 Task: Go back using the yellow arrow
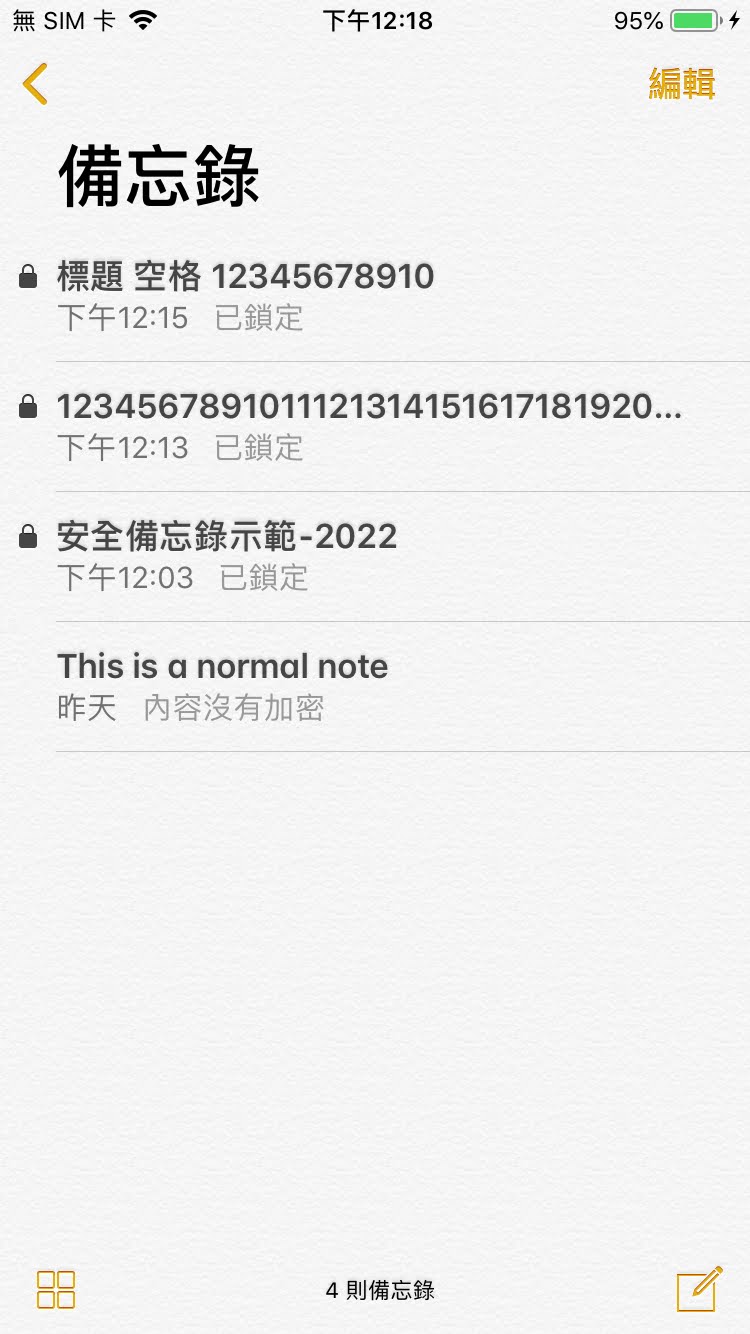(x=35, y=84)
